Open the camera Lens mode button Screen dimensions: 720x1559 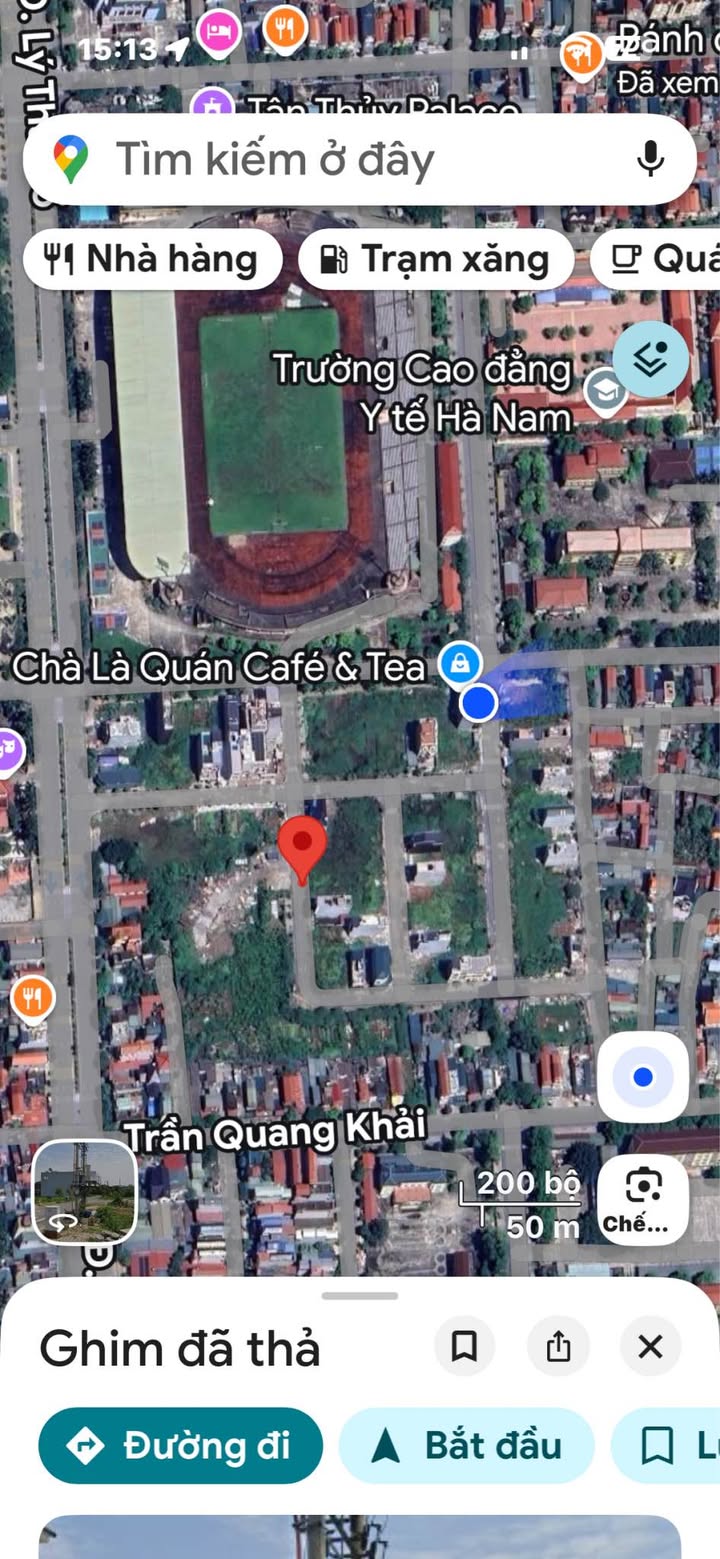[x=643, y=1198]
